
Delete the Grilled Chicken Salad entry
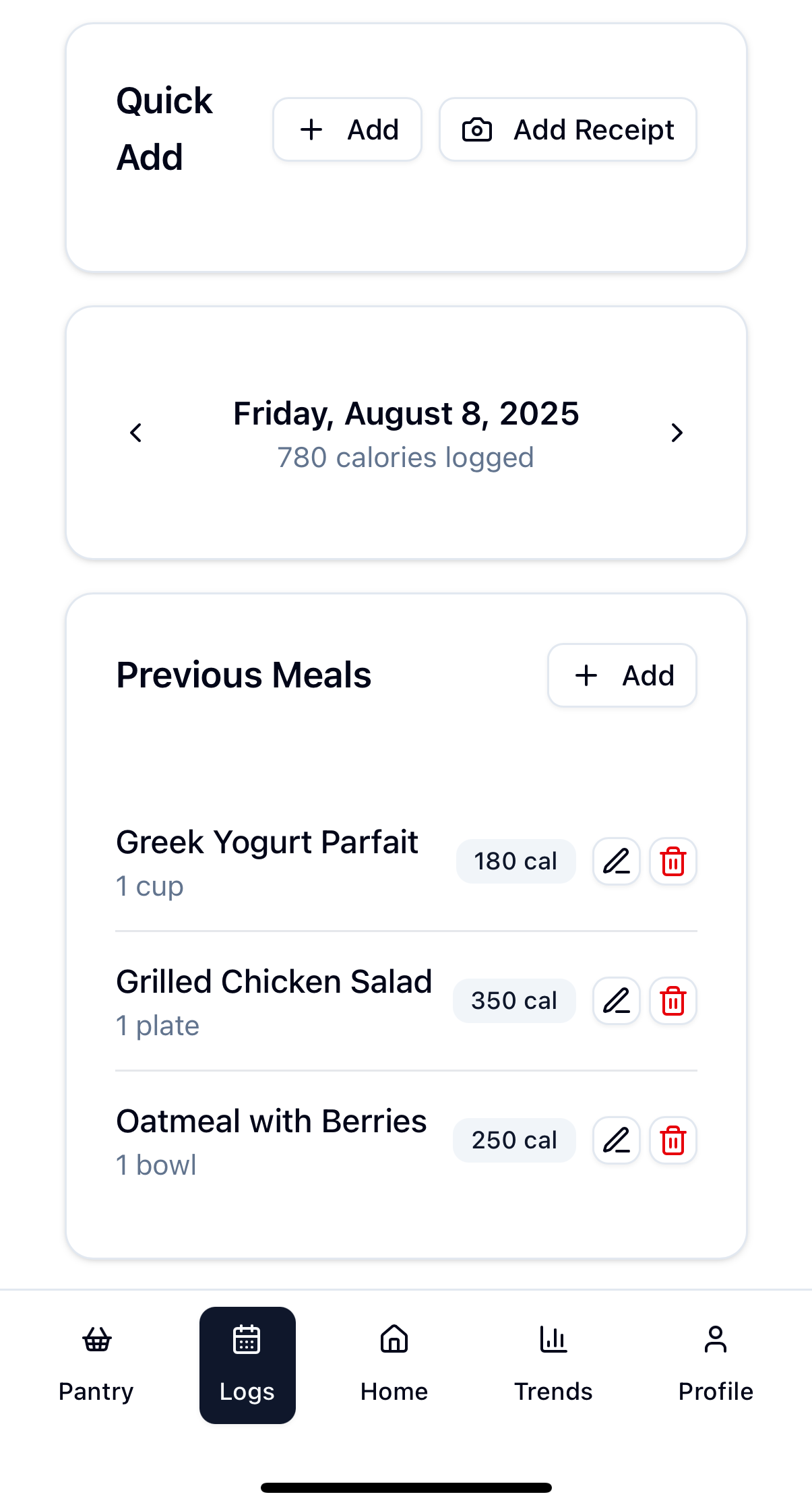point(673,1001)
